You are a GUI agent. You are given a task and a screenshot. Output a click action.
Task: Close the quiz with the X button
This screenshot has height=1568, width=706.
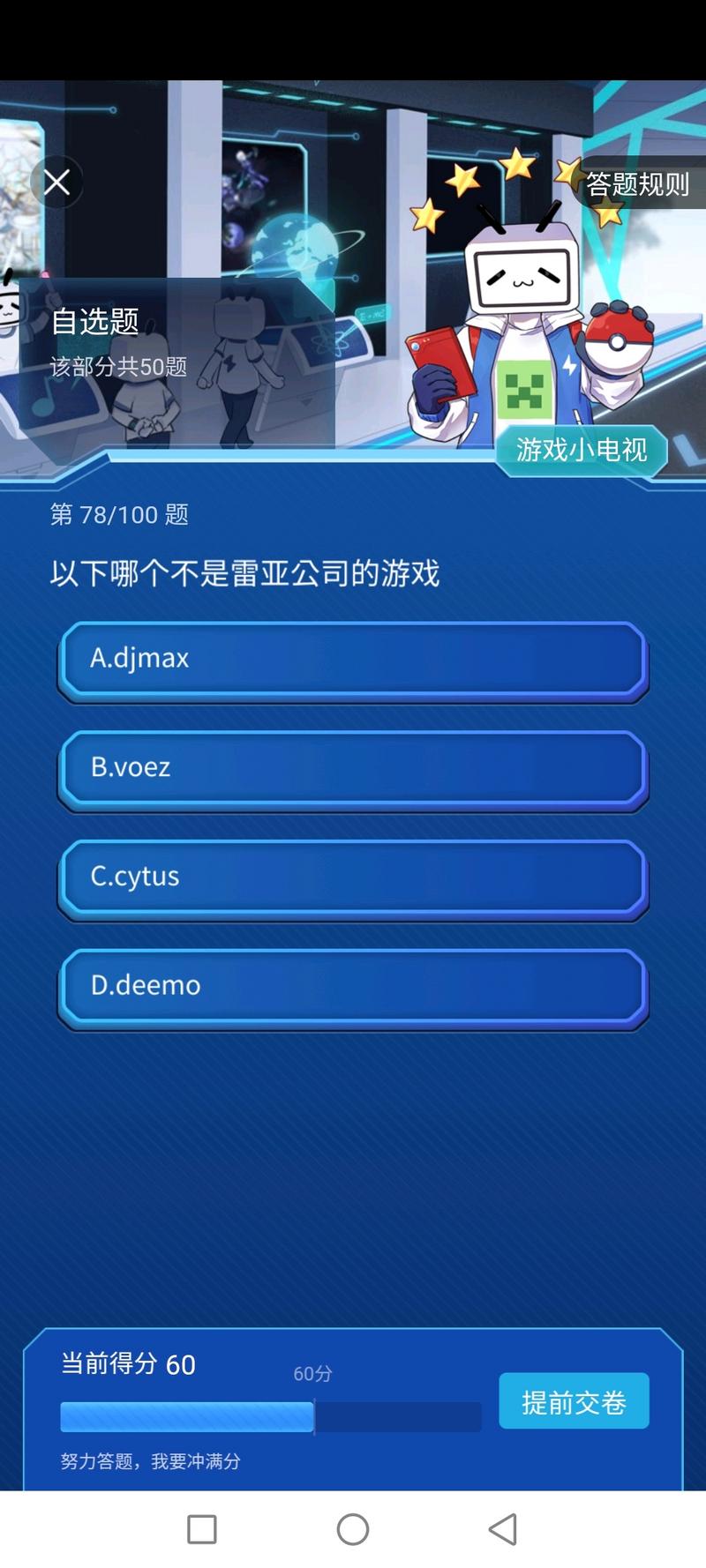[57, 183]
